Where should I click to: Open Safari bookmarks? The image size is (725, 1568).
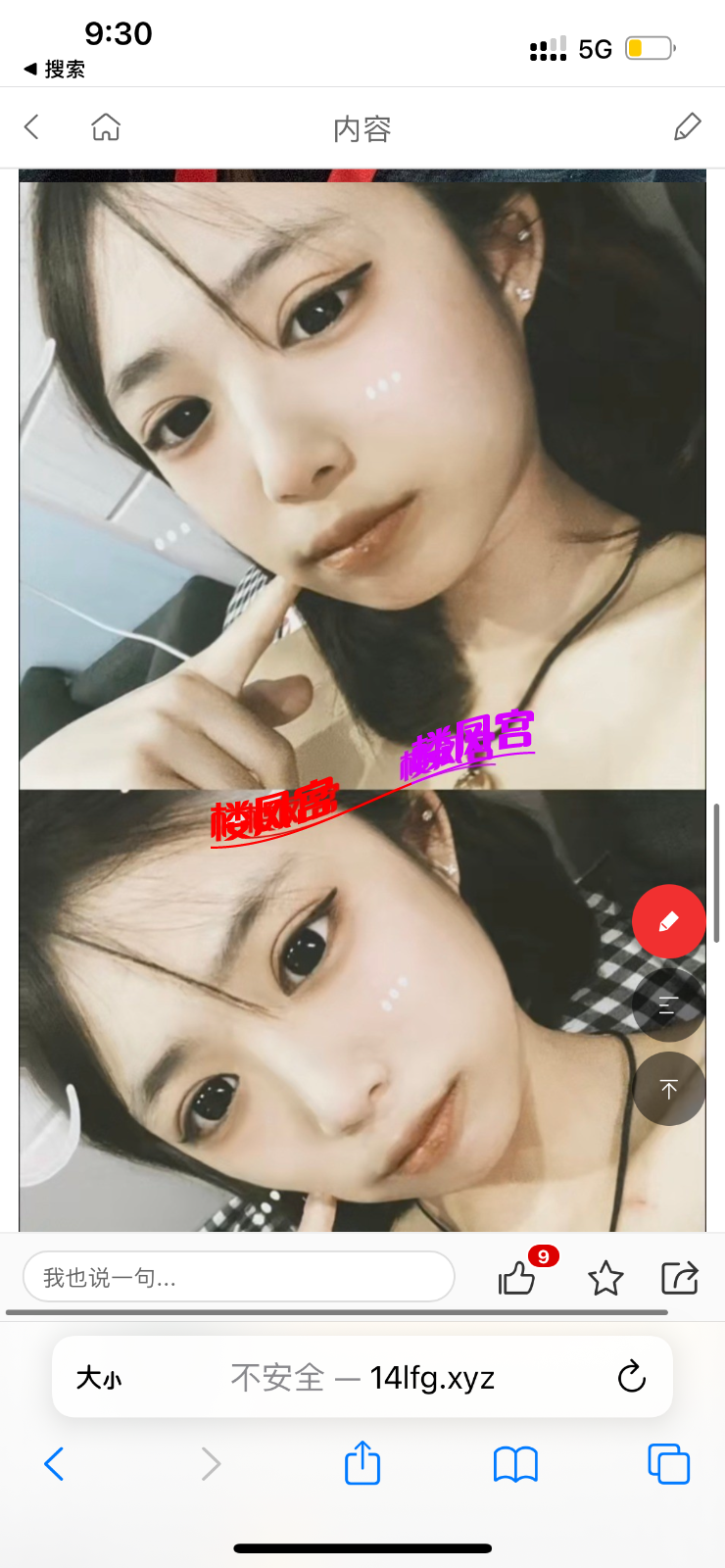515,1464
